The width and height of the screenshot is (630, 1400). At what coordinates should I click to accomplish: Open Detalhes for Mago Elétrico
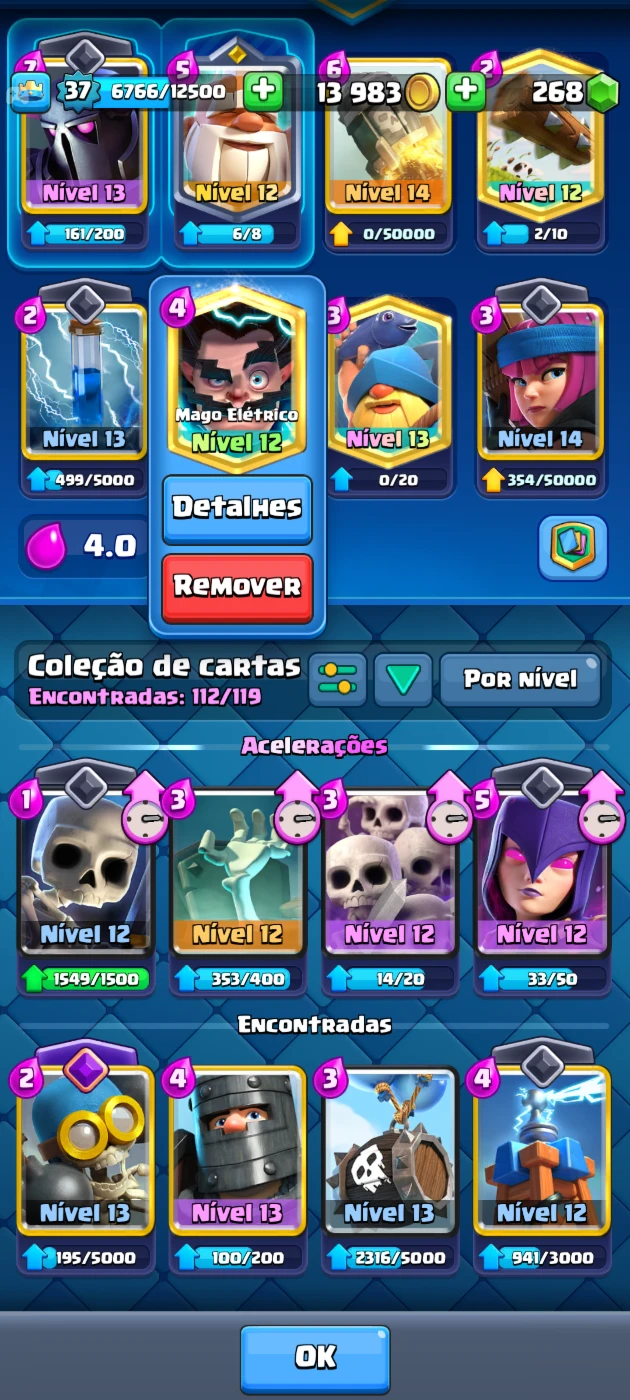tap(237, 508)
